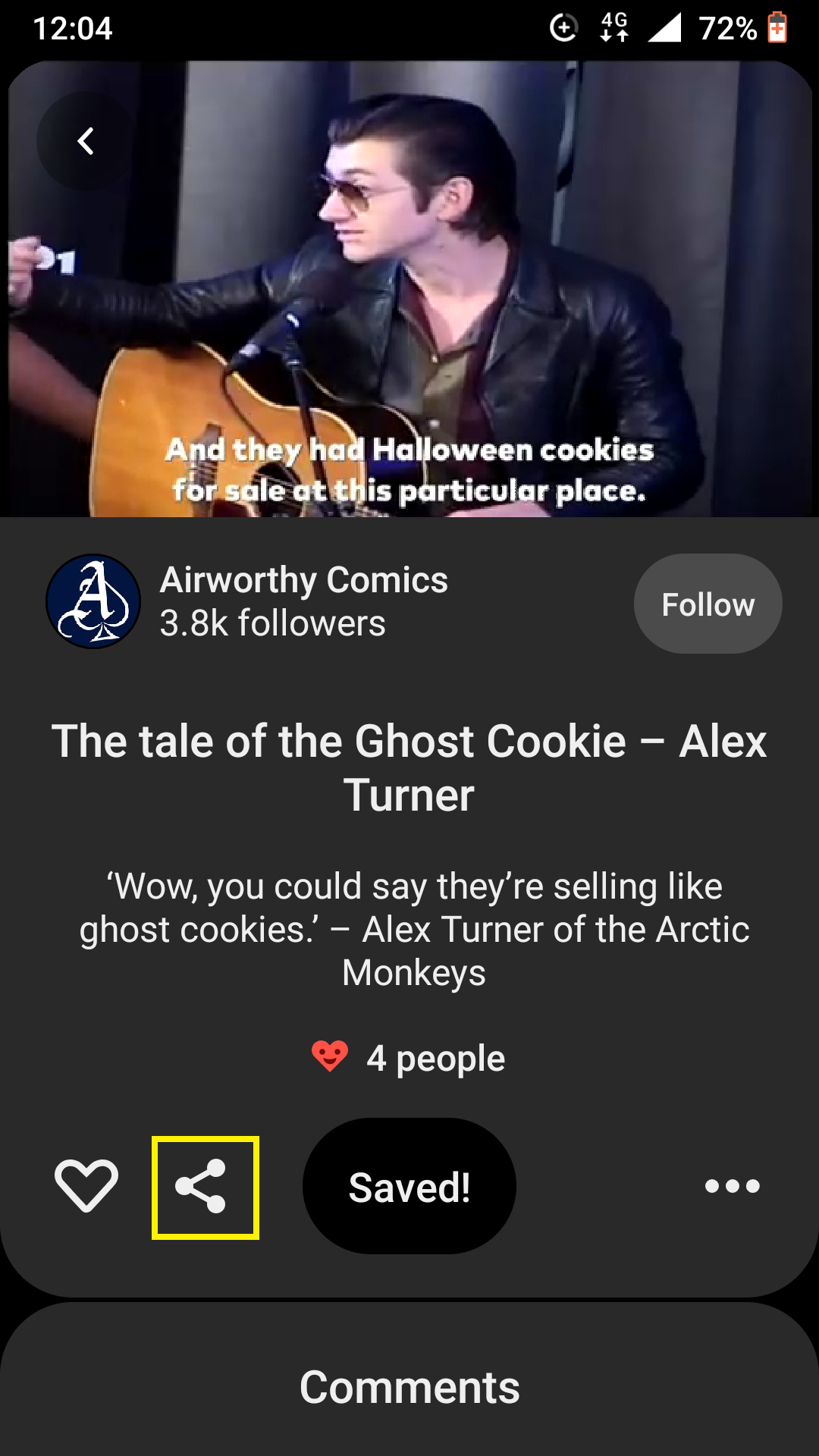The height and width of the screenshot is (1456, 819).
Task: Go back with the arrow button
Action: (x=86, y=141)
